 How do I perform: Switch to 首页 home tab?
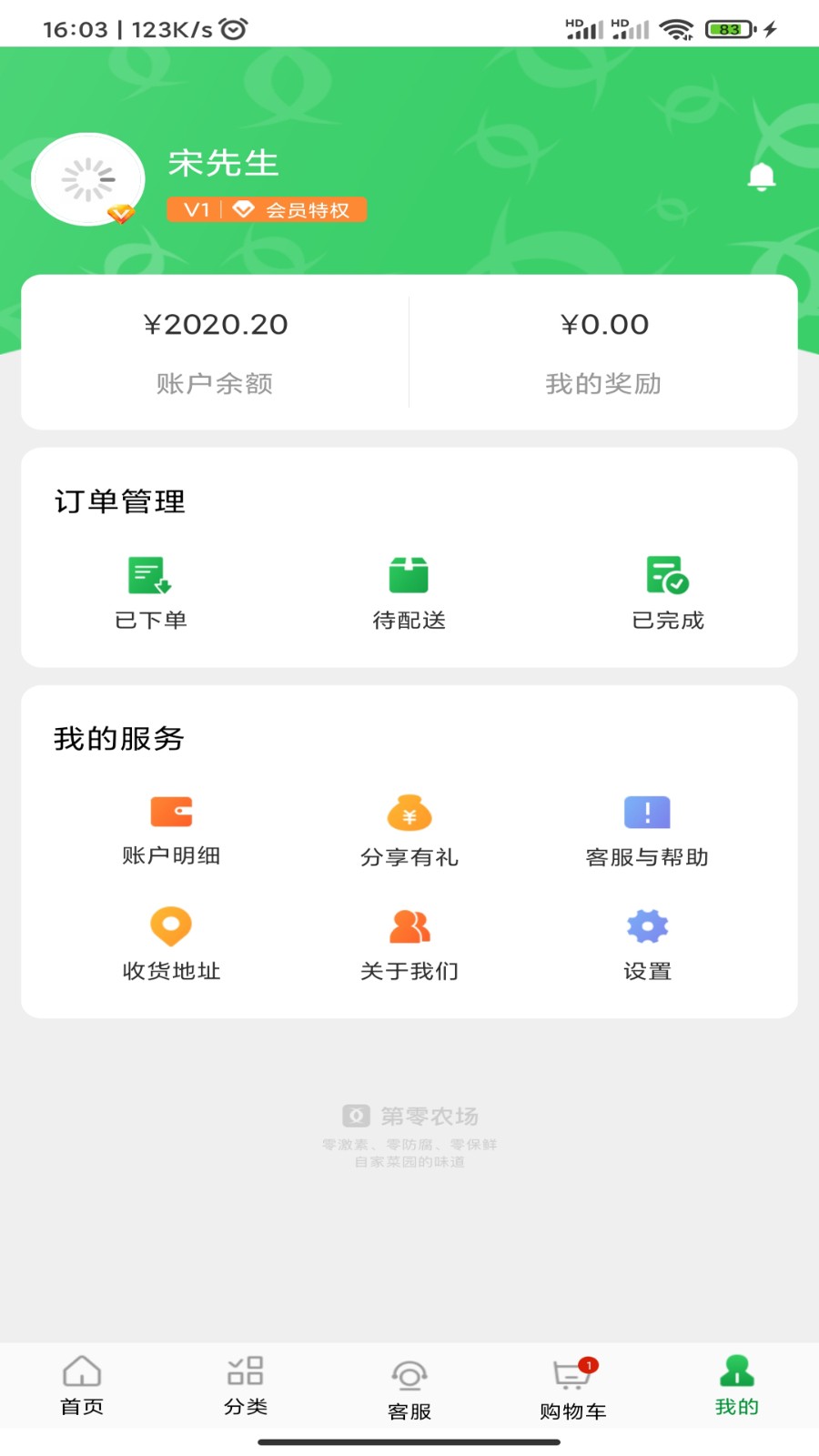[82, 1384]
